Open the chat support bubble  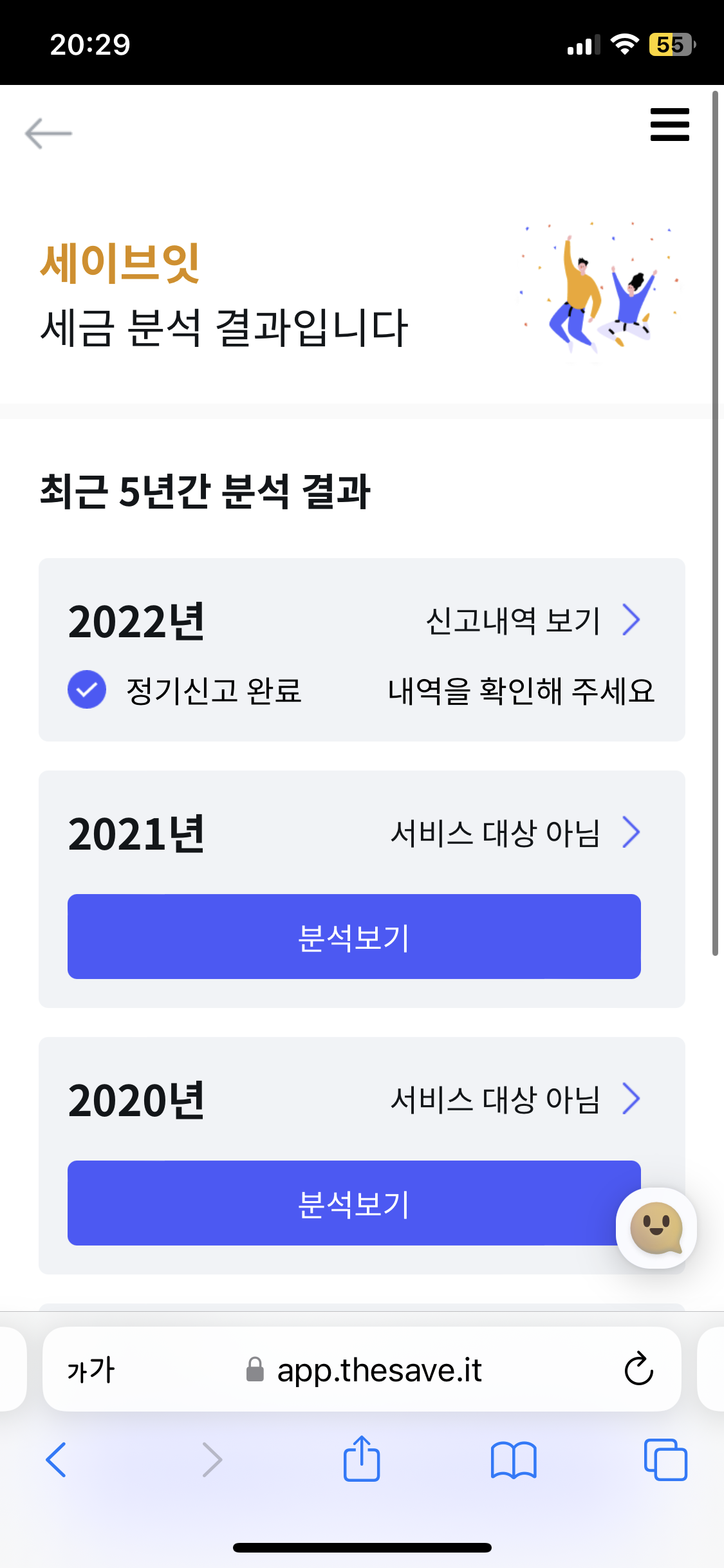[656, 1228]
